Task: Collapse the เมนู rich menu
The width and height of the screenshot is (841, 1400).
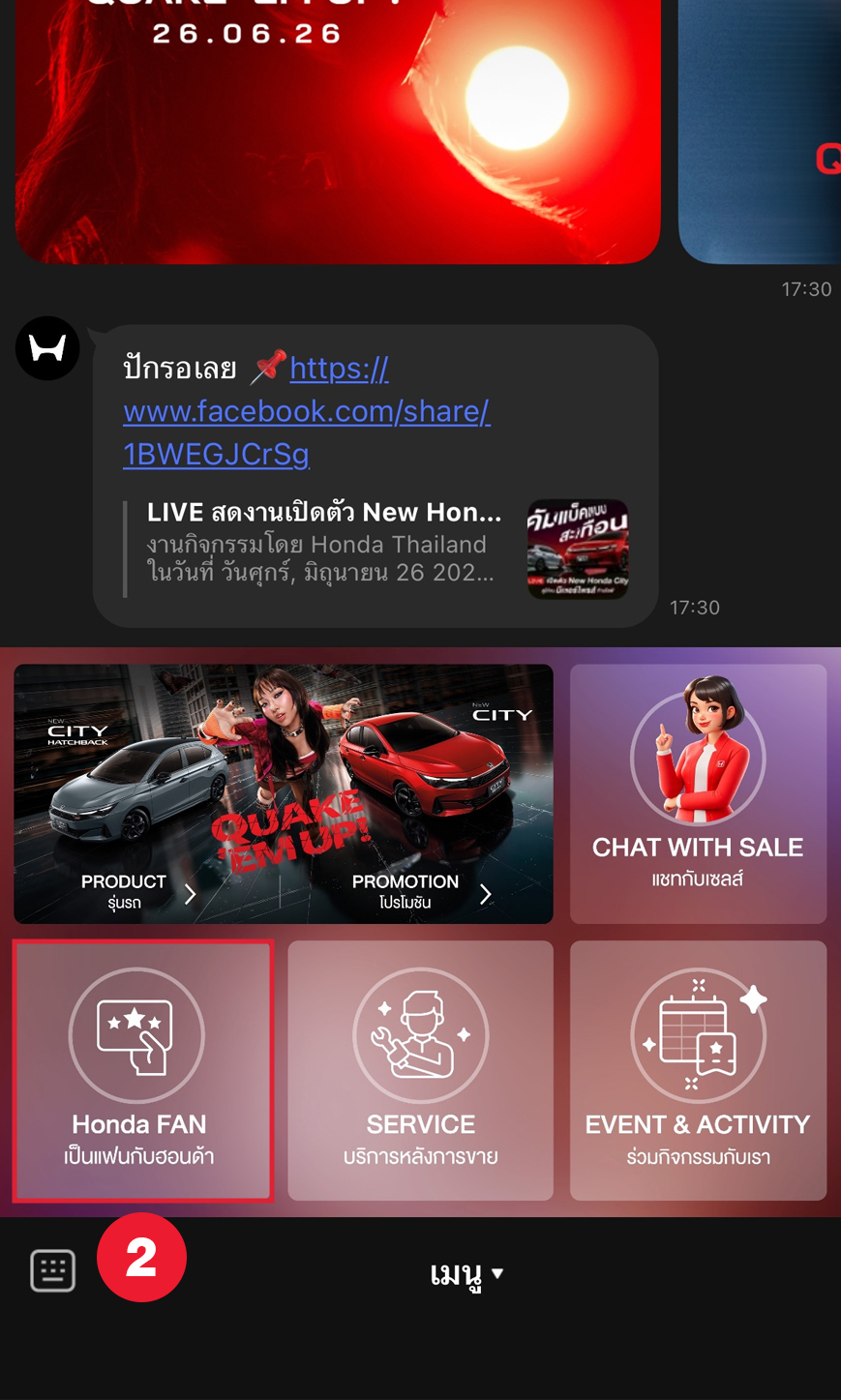Action: pos(467,1273)
